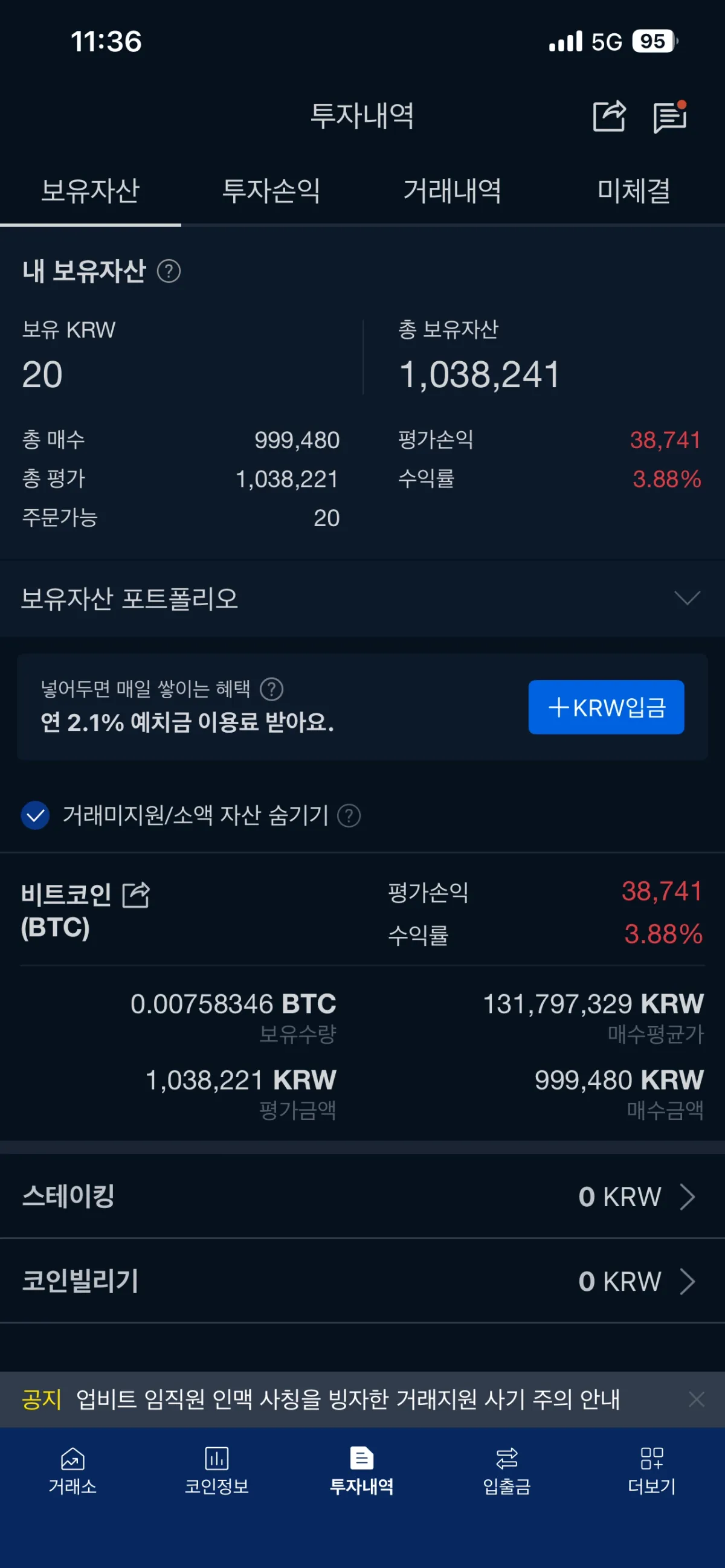Screen dimensions: 725x1568
Task: Expand the 보유자산 포트폴리오 section
Action: [x=687, y=598]
